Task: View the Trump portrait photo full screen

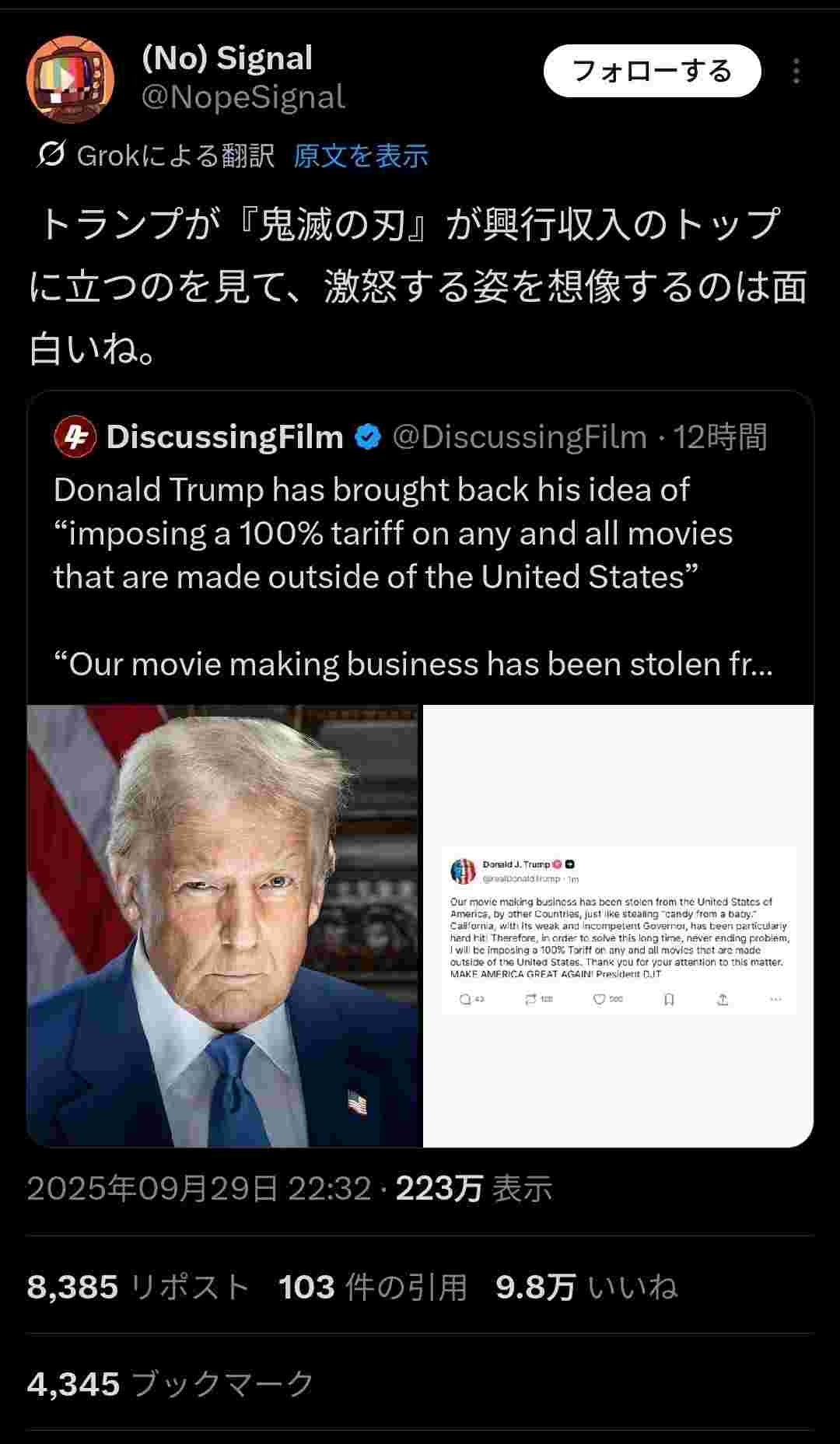Action: (223, 926)
